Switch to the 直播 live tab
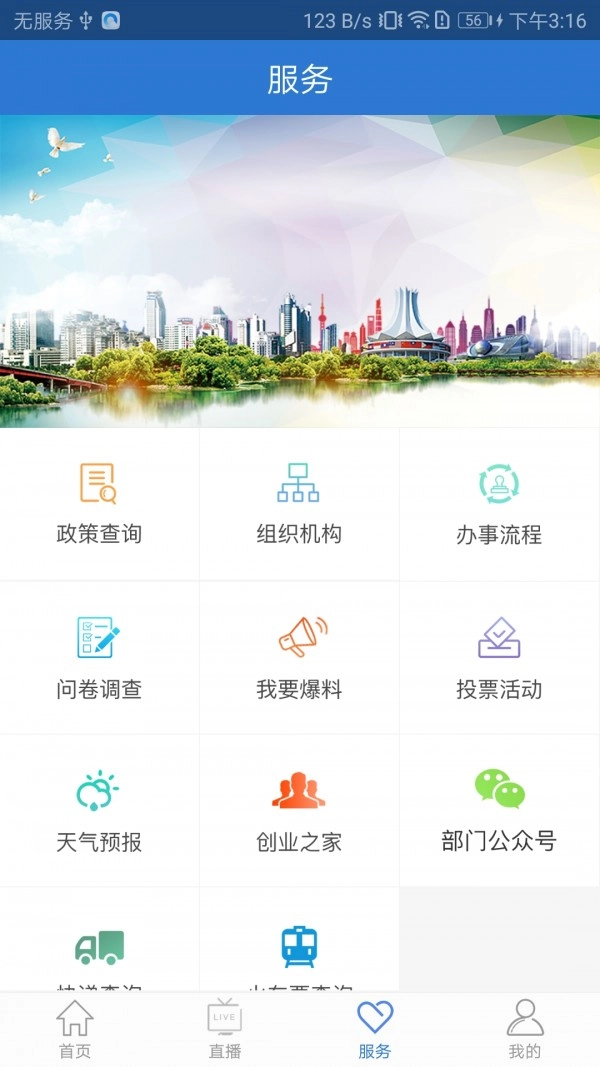Viewport: 600px width, 1067px height. 225,1029
